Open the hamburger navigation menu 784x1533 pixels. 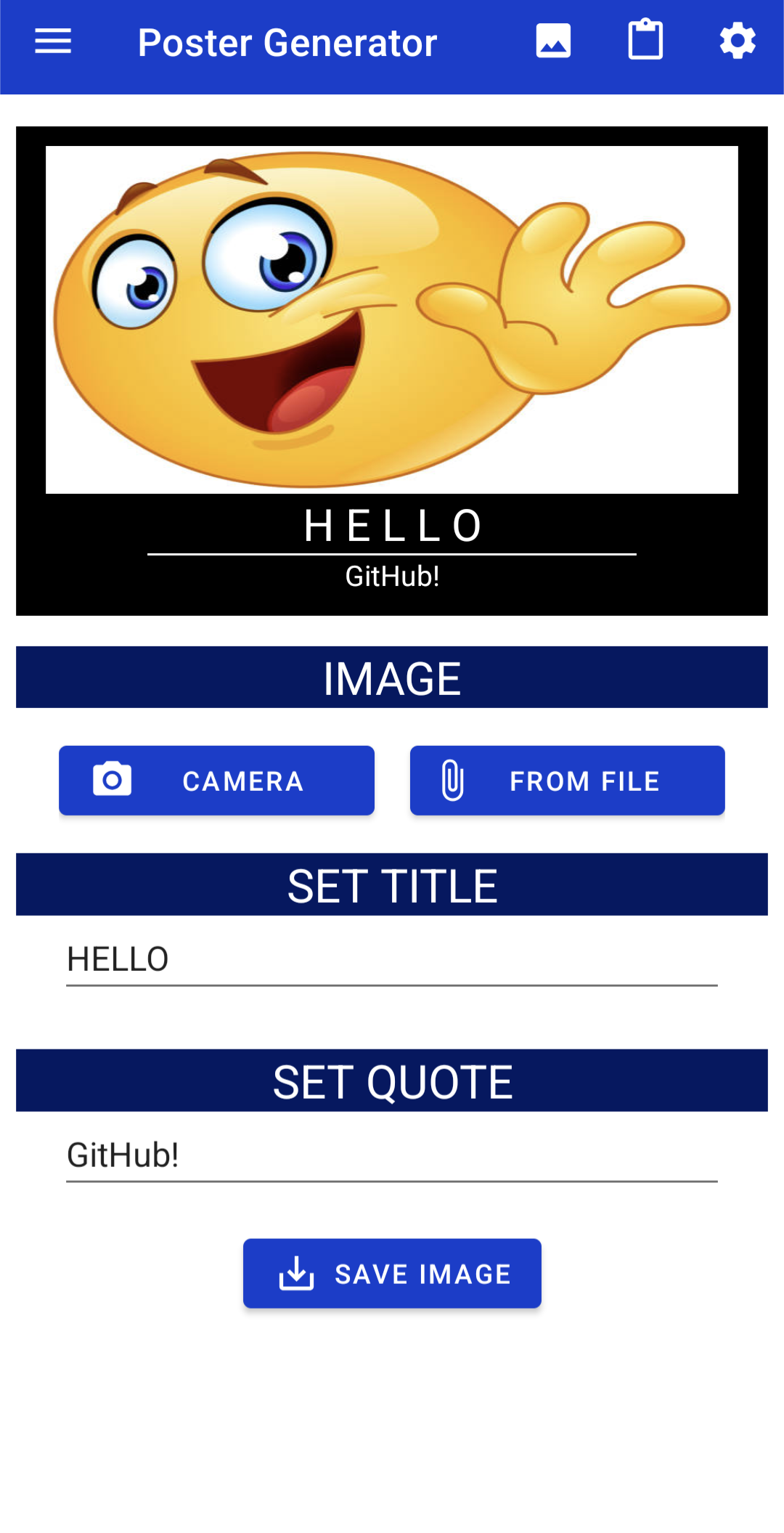[53, 41]
